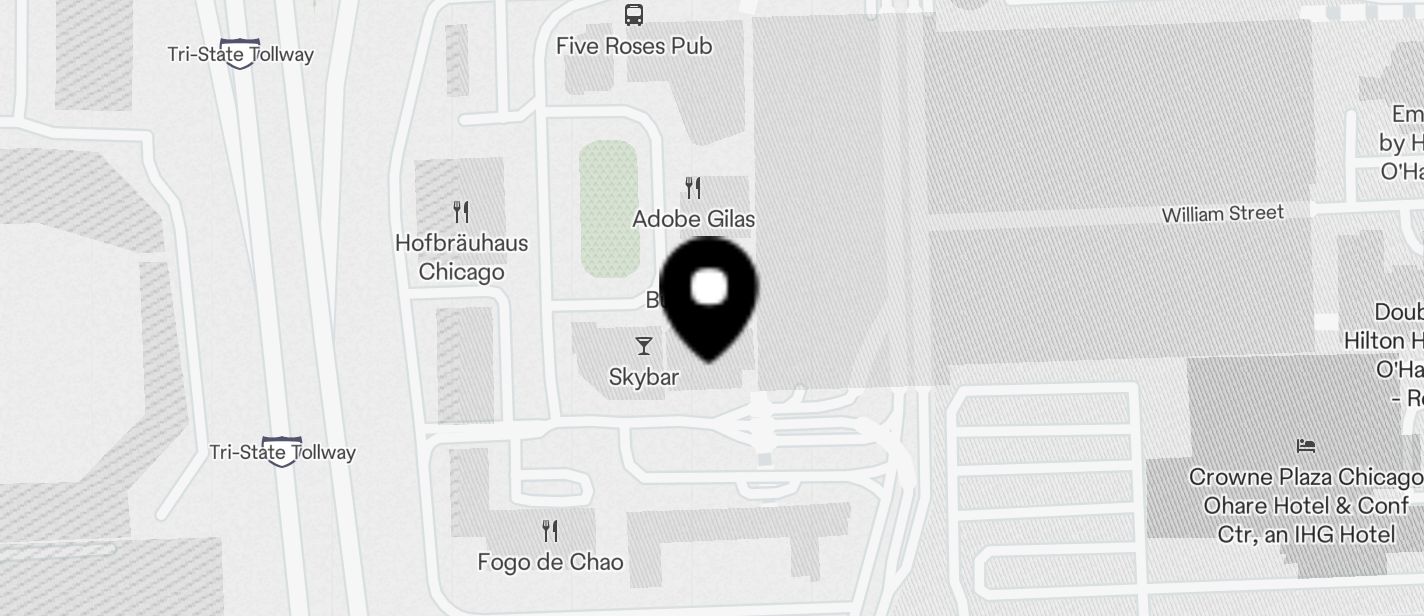This screenshot has height=616, width=1424.
Task: Tap the bus stop icon above Five Roses Pub
Action: (634, 15)
